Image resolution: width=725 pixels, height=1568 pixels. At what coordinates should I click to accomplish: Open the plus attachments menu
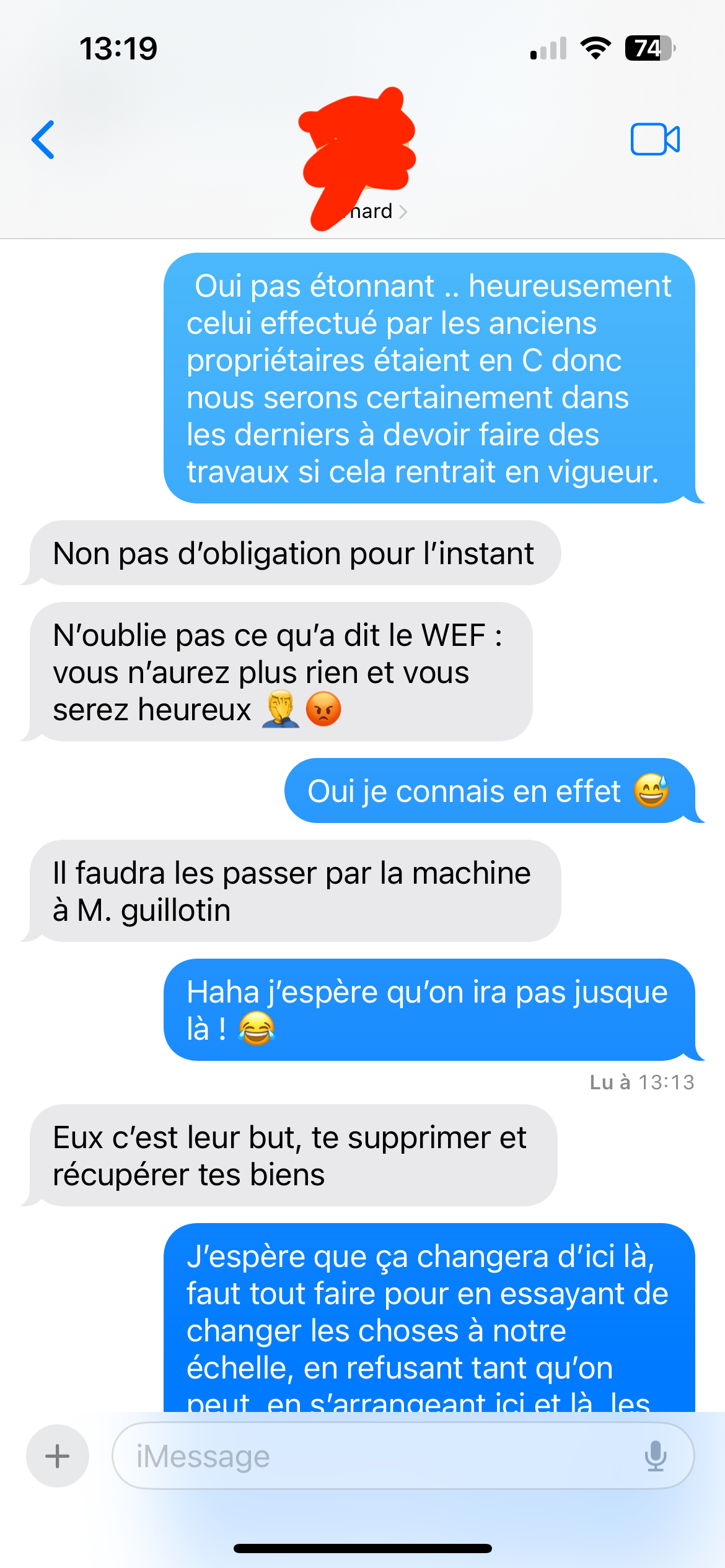(58, 1456)
